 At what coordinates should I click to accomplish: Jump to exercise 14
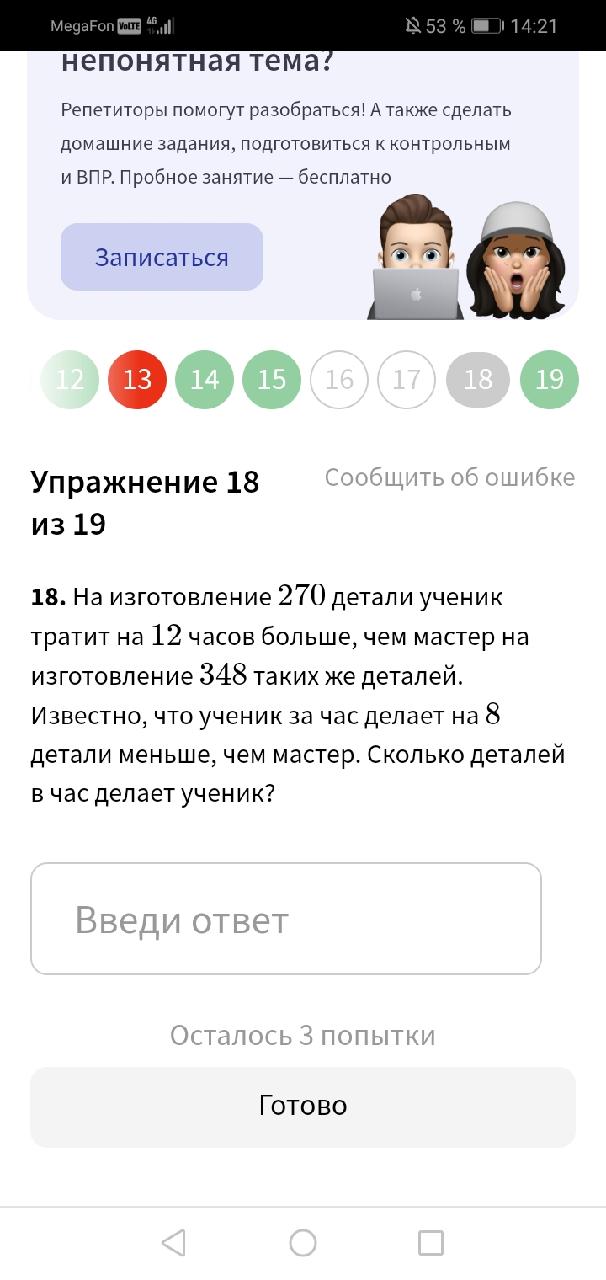pos(204,380)
